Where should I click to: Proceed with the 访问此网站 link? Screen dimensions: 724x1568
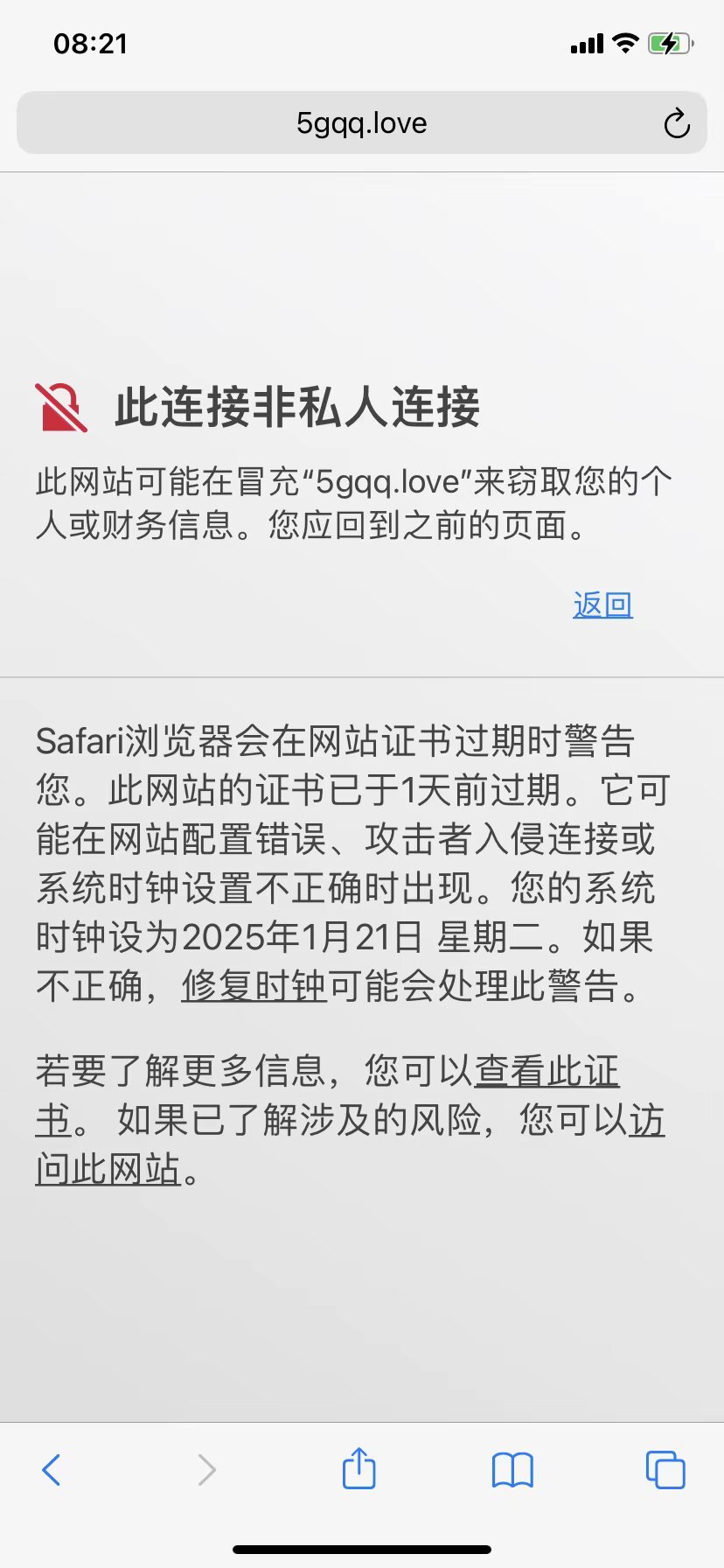[108, 1169]
